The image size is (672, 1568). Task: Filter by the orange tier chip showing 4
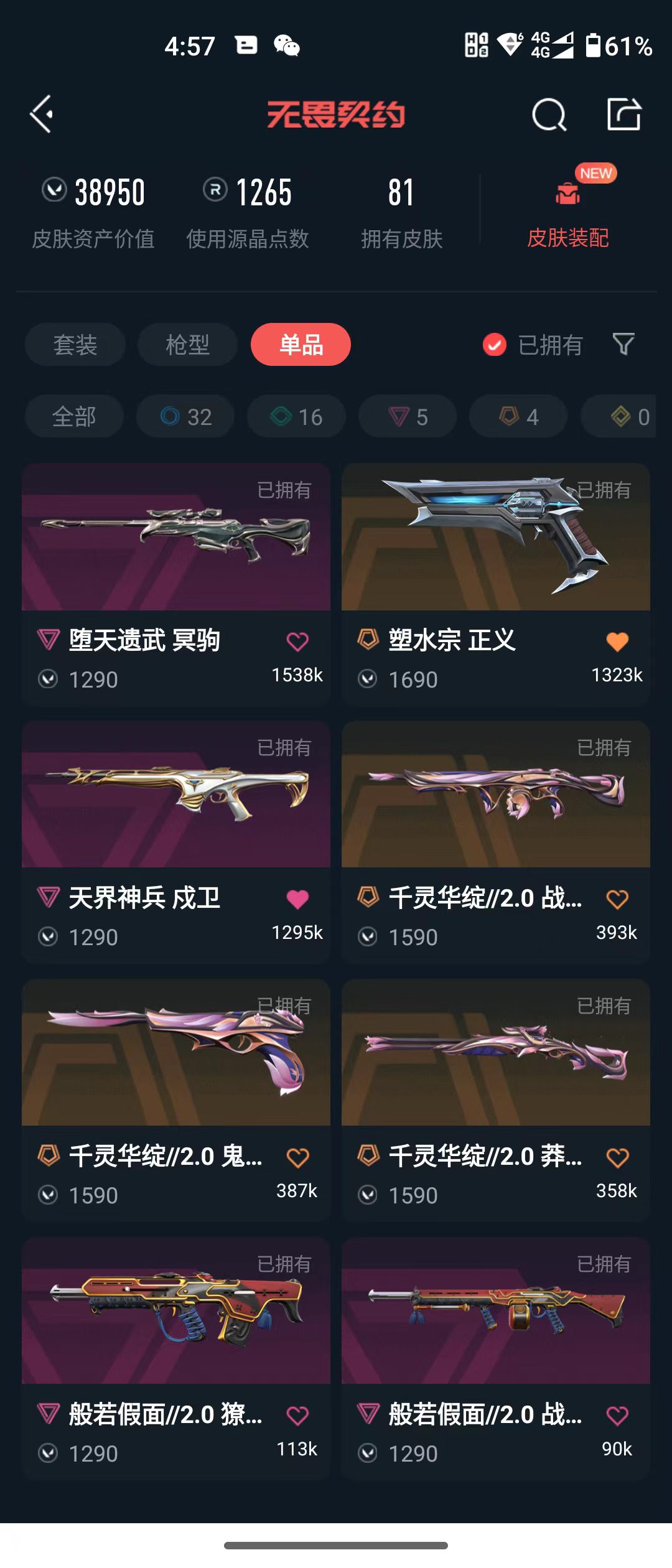(x=518, y=416)
